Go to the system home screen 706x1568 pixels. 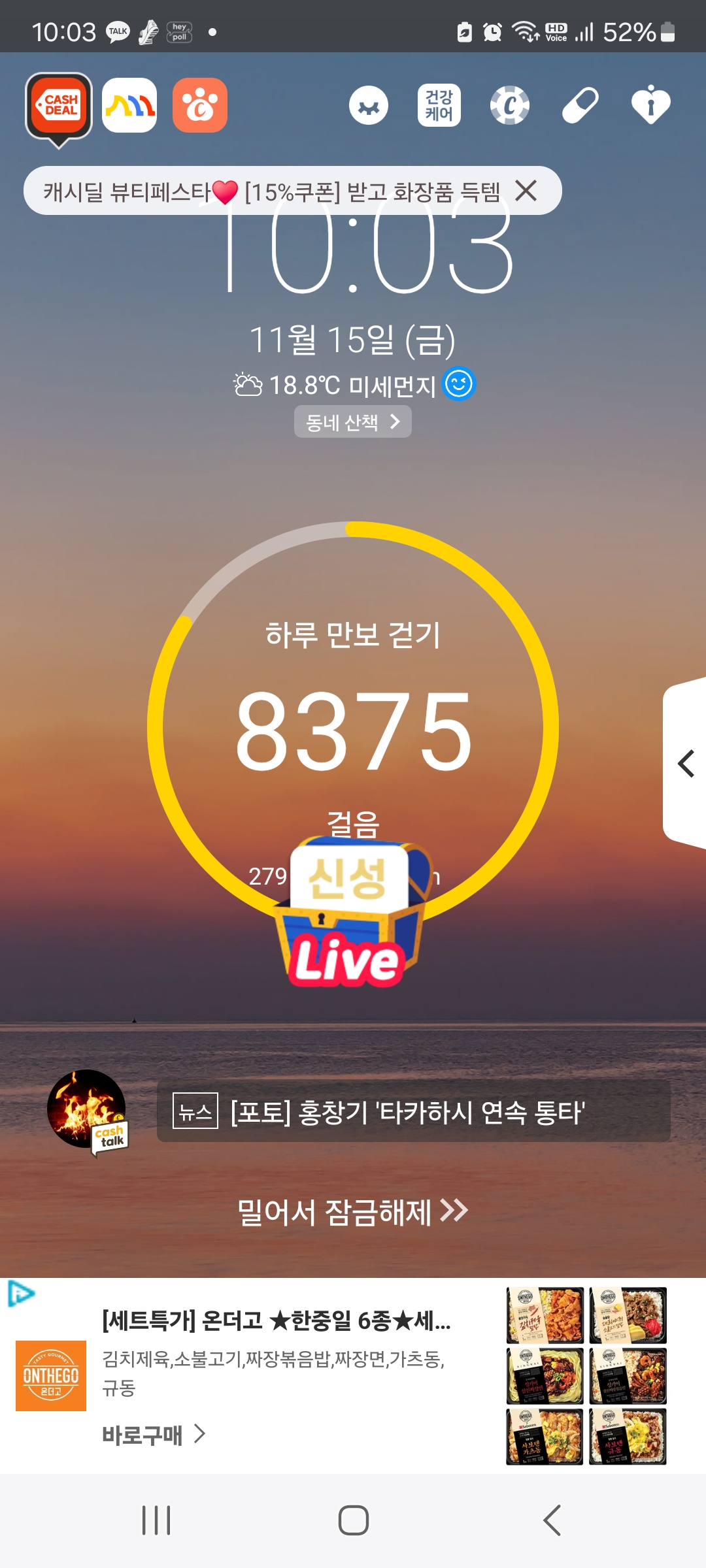pyautogui.click(x=353, y=1520)
